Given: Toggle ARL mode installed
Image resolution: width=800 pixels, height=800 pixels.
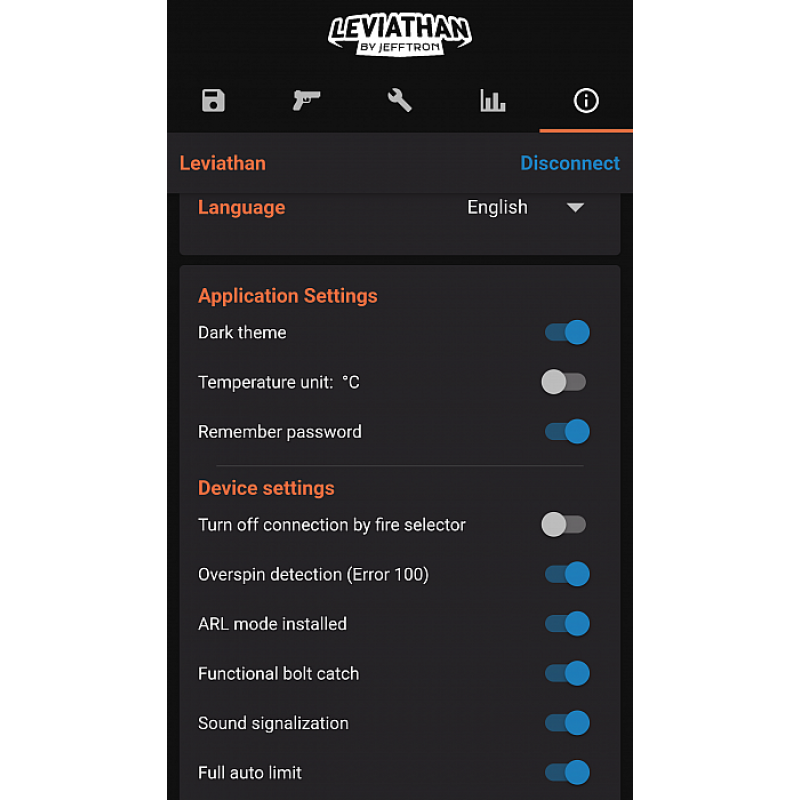Looking at the screenshot, I should click(567, 624).
